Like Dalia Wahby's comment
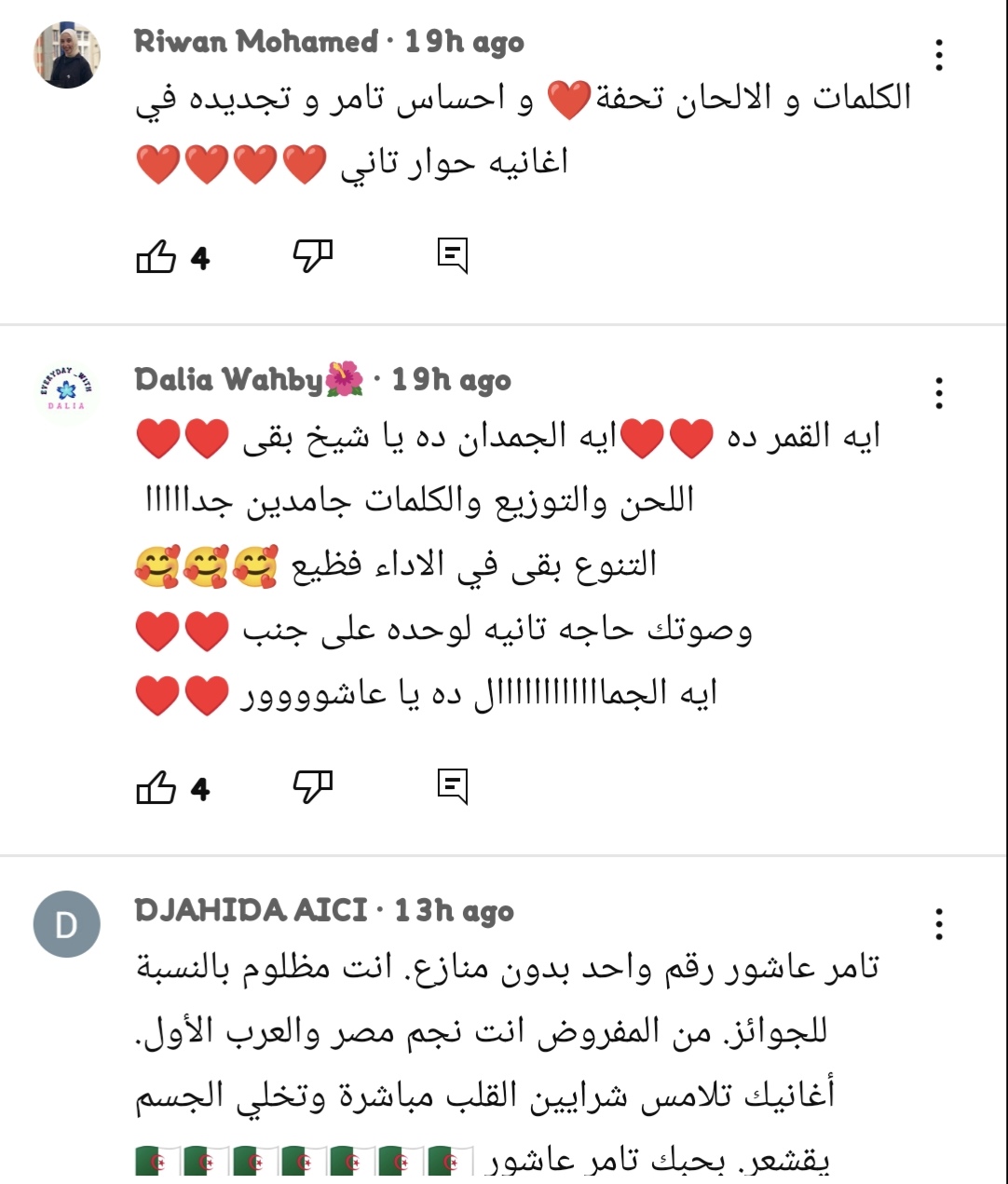This screenshot has width=1008, height=1184. [157, 788]
